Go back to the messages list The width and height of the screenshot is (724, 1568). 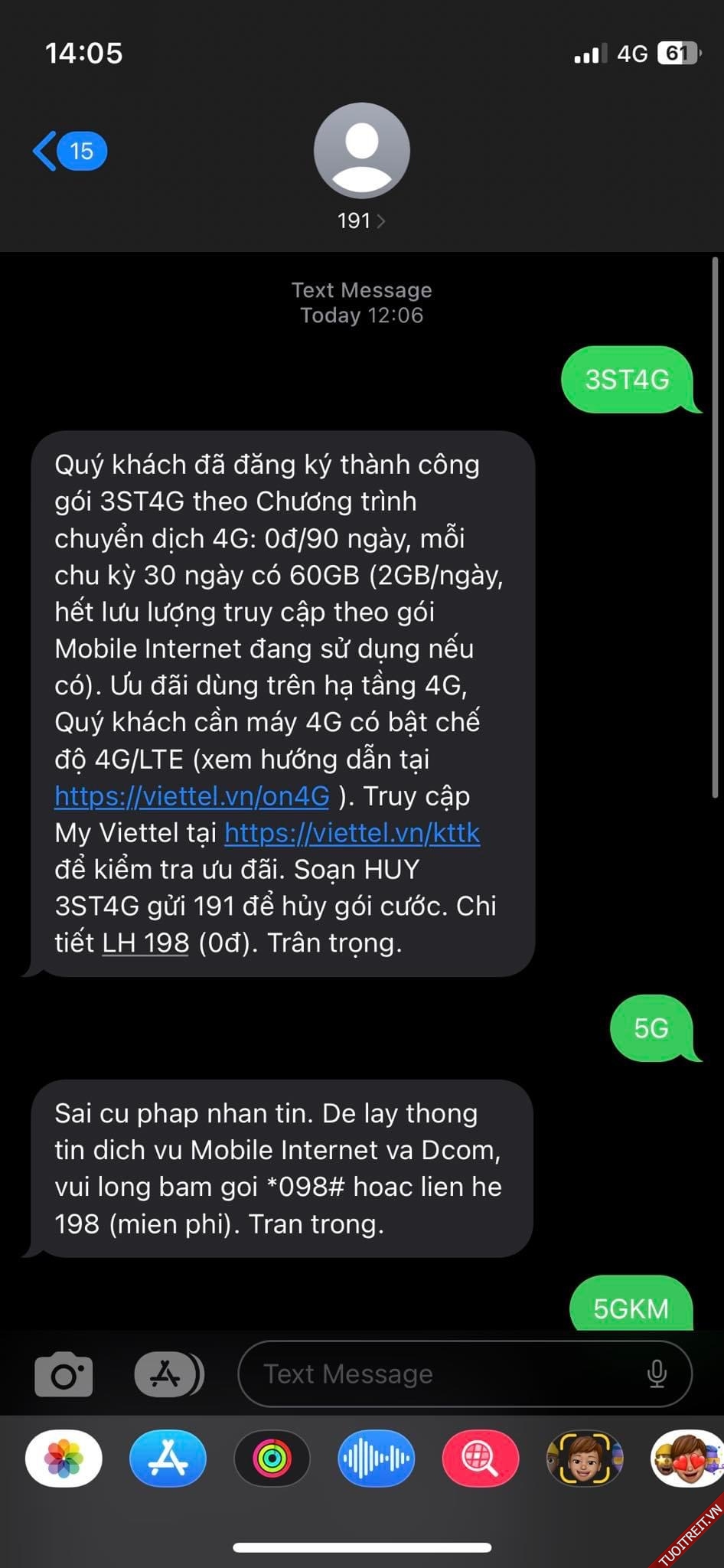[67, 151]
